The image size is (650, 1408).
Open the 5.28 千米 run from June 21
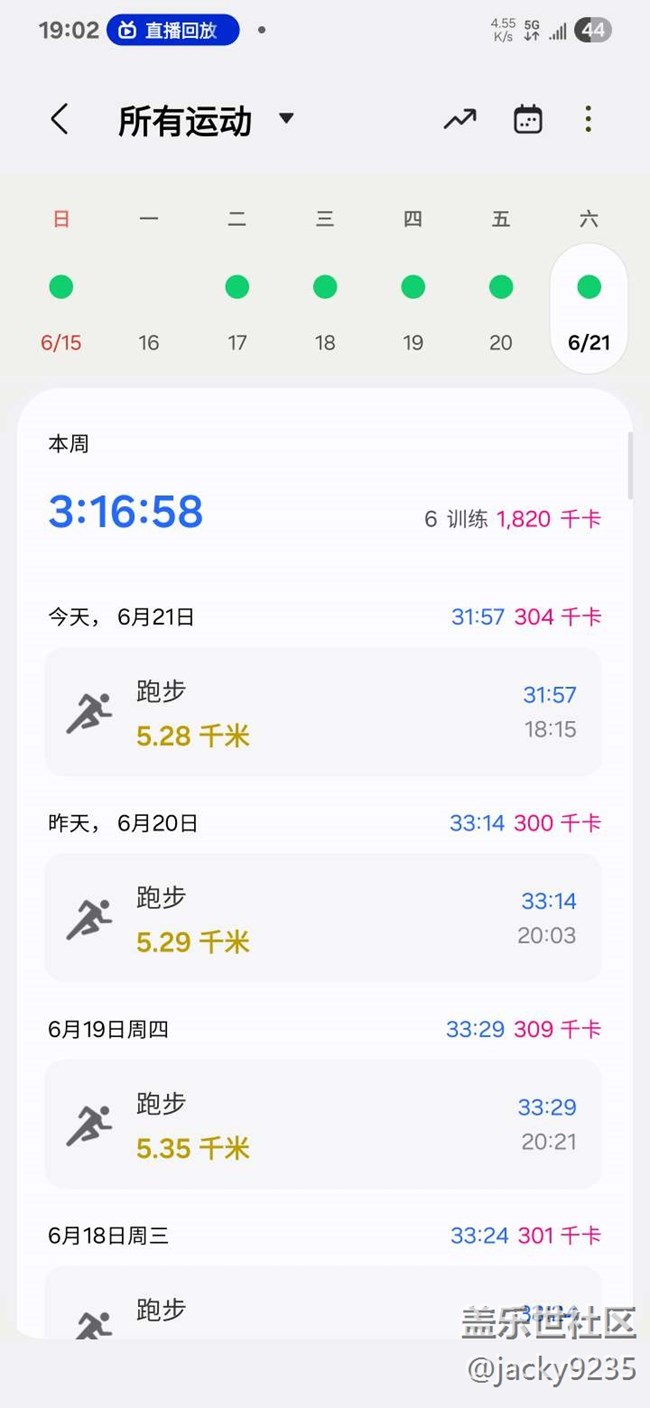(x=323, y=712)
